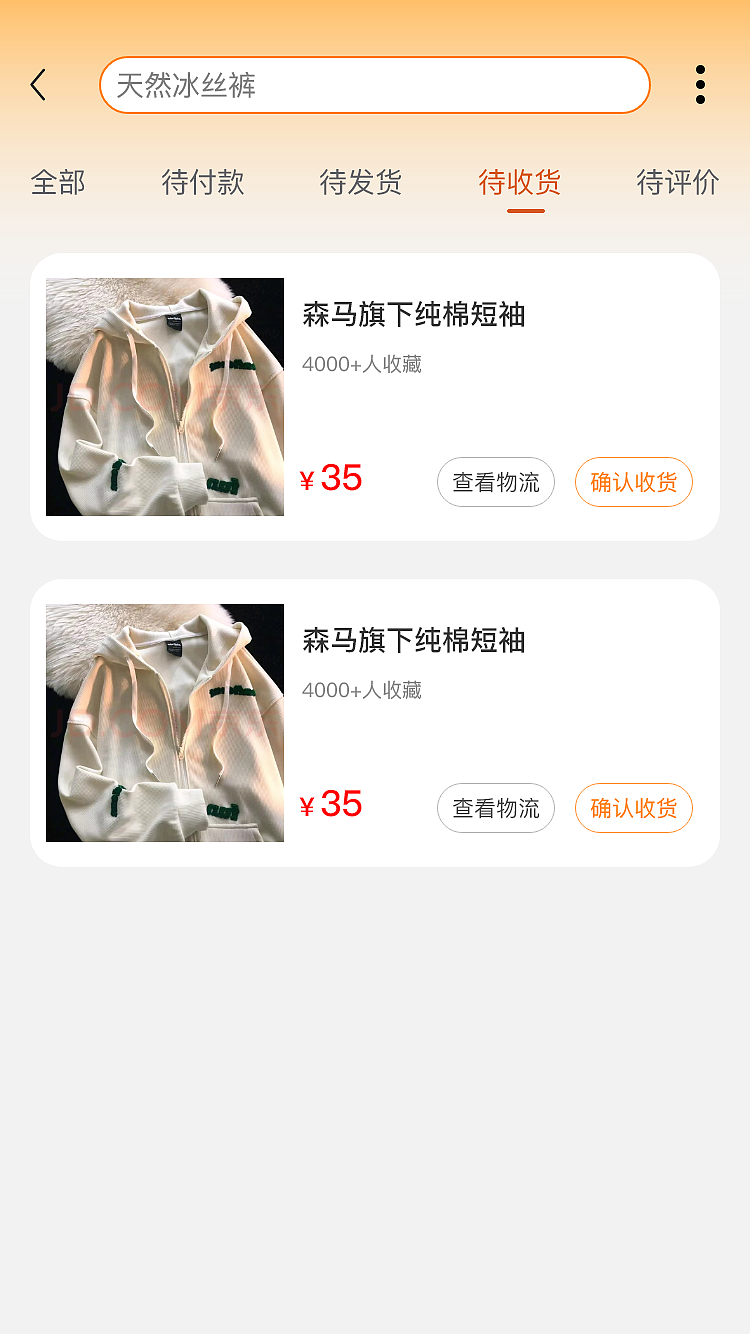Click the first 森马旗下纯棉短袖 product title
The width and height of the screenshot is (750, 1334).
(x=413, y=315)
